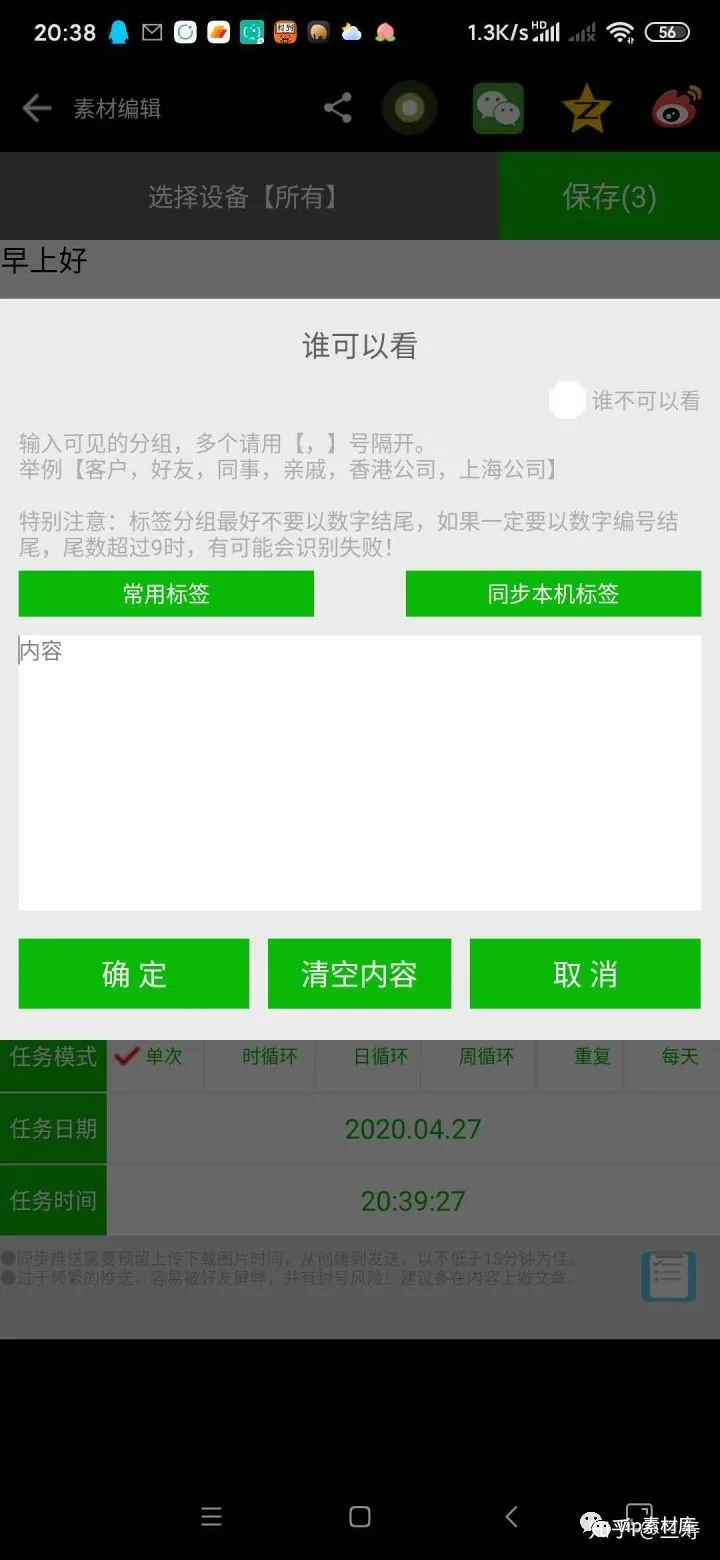Click inside the 内容 text input area
This screenshot has width=720, height=1560.
[359, 770]
